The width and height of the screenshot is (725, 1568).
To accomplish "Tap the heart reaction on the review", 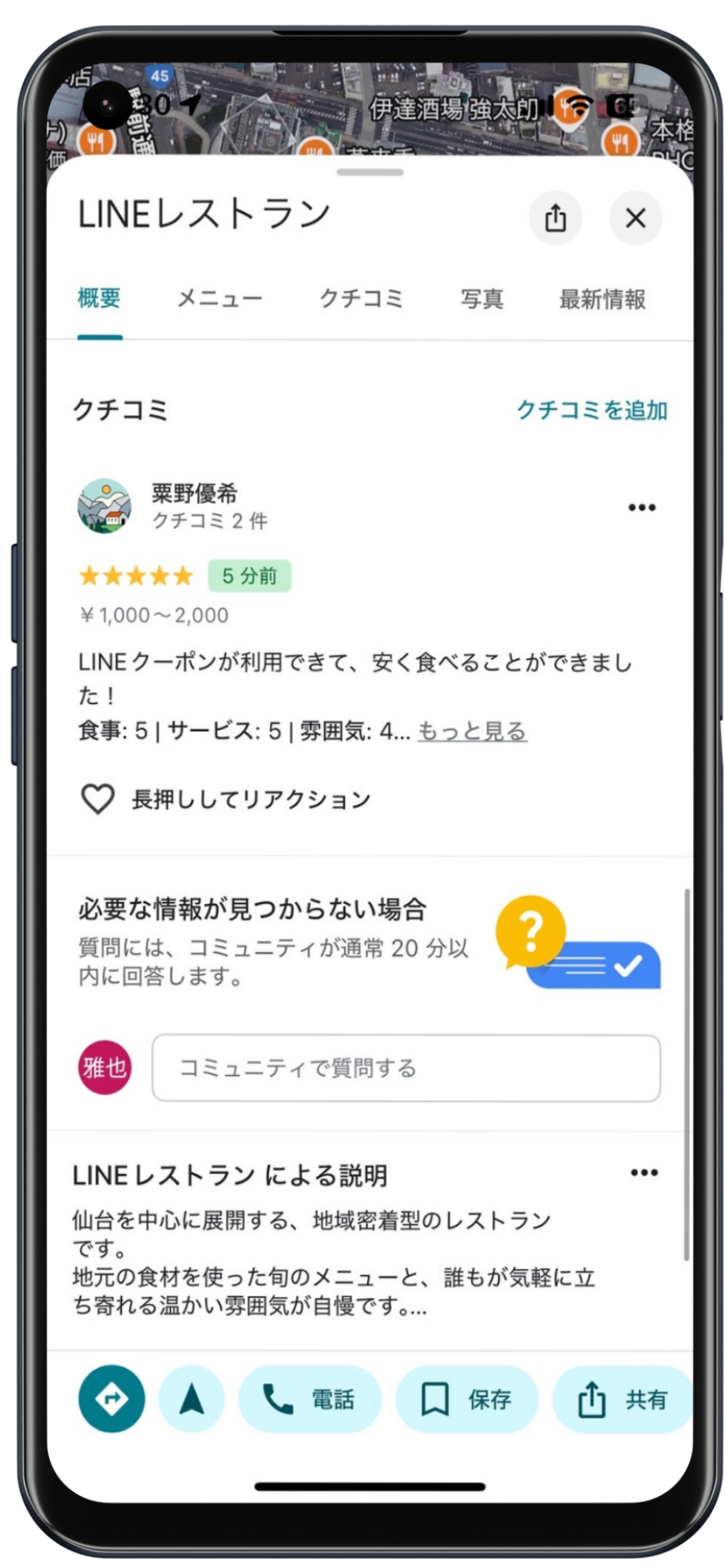I will coord(97,799).
